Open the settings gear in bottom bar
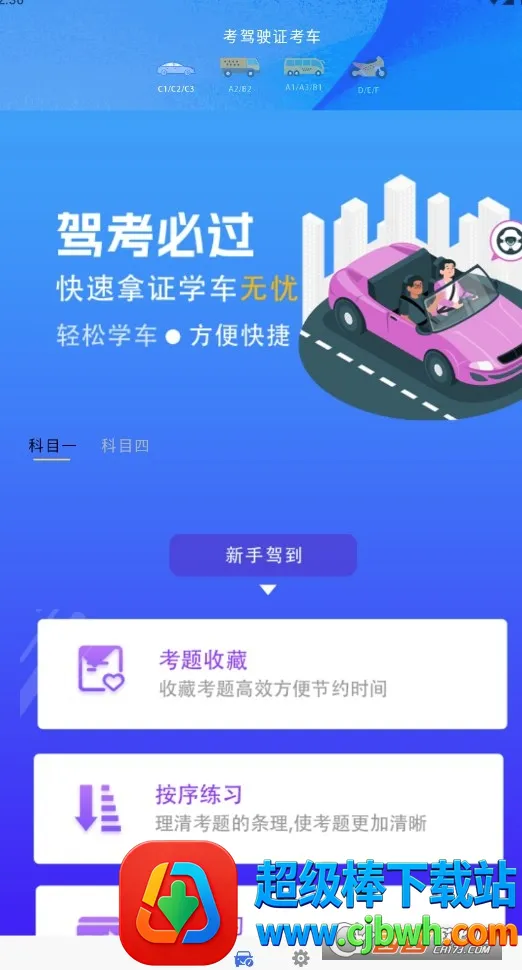This screenshot has height=970, width=522. (x=301, y=958)
